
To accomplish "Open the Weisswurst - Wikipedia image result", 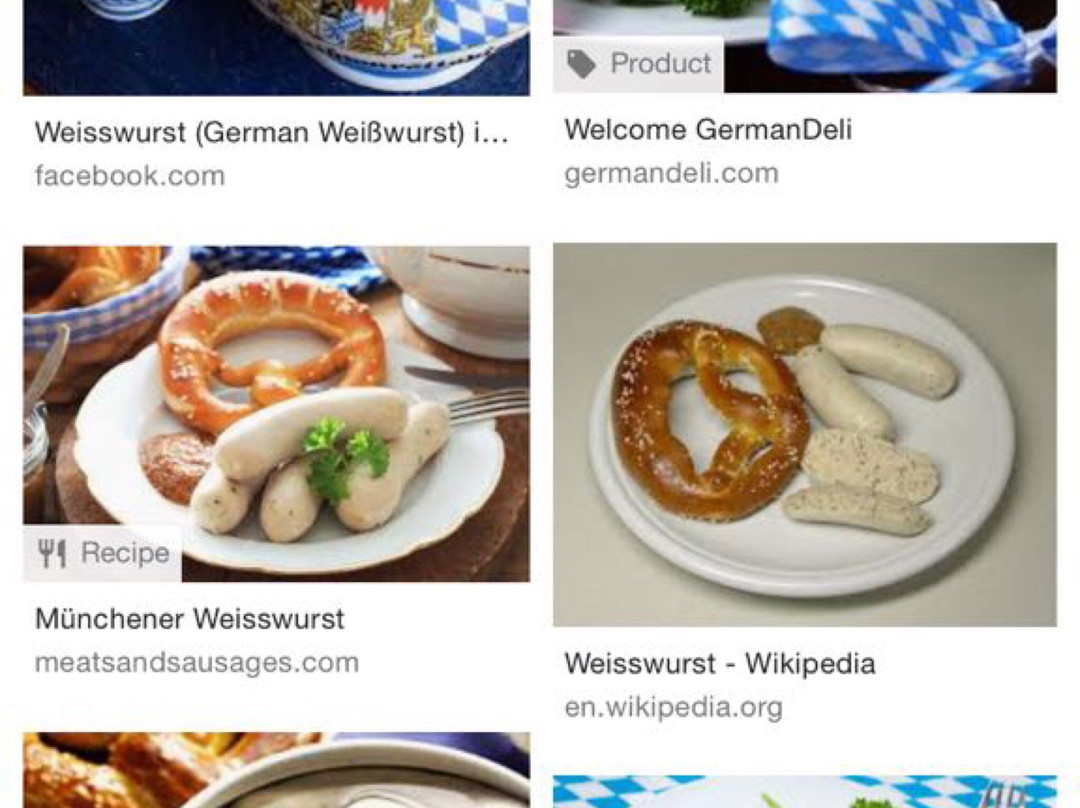I will [804, 435].
